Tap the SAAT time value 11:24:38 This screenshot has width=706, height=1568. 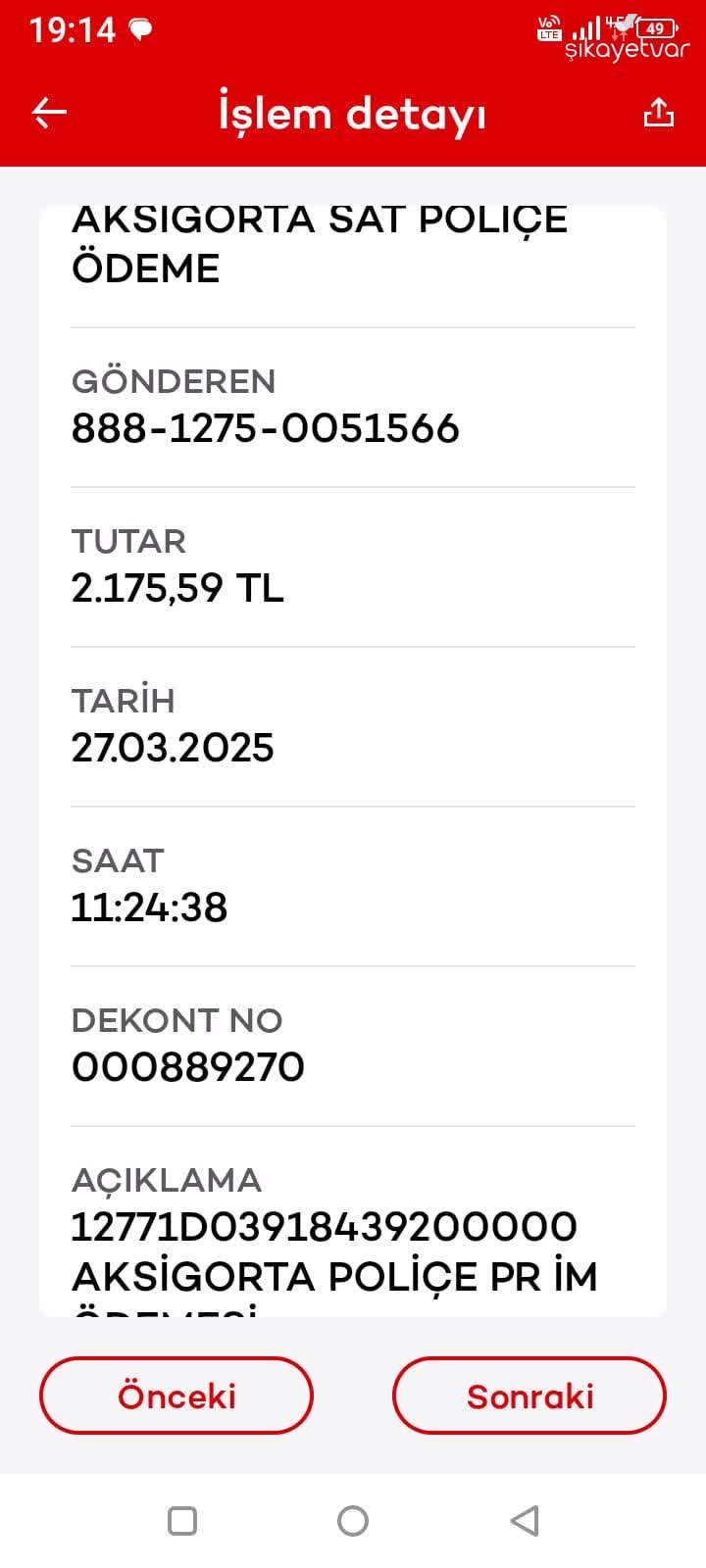click(149, 906)
